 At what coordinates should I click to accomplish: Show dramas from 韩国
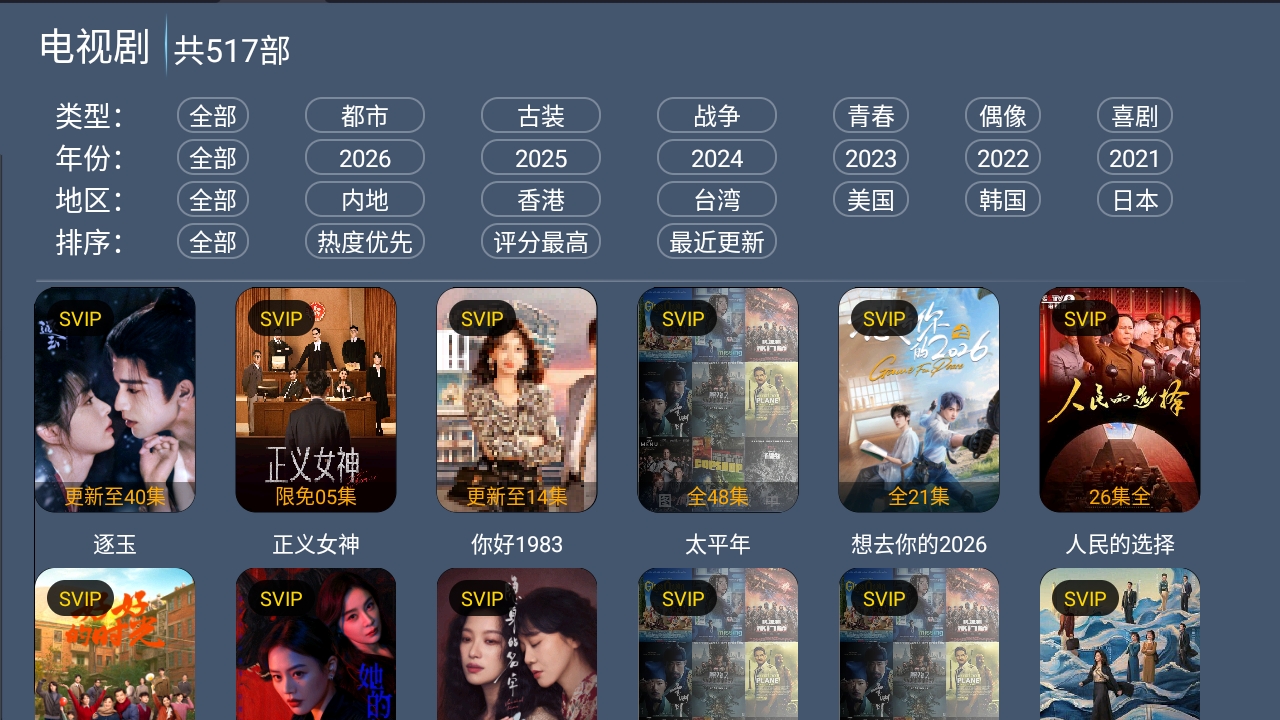click(1002, 200)
